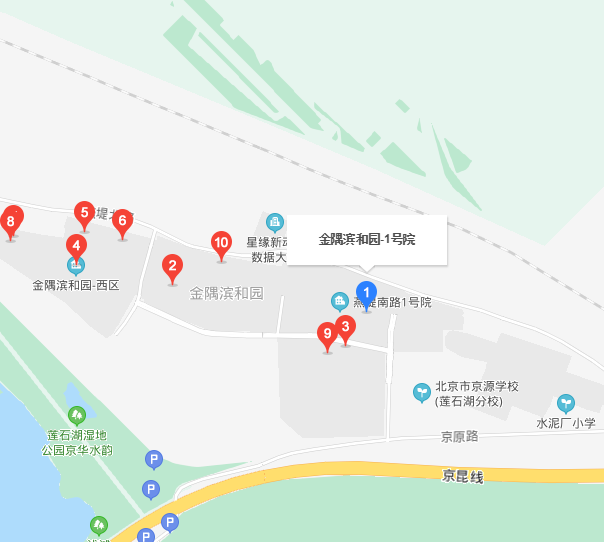Open red map marker 3
Viewport: 604px width, 542px height.
346,326
